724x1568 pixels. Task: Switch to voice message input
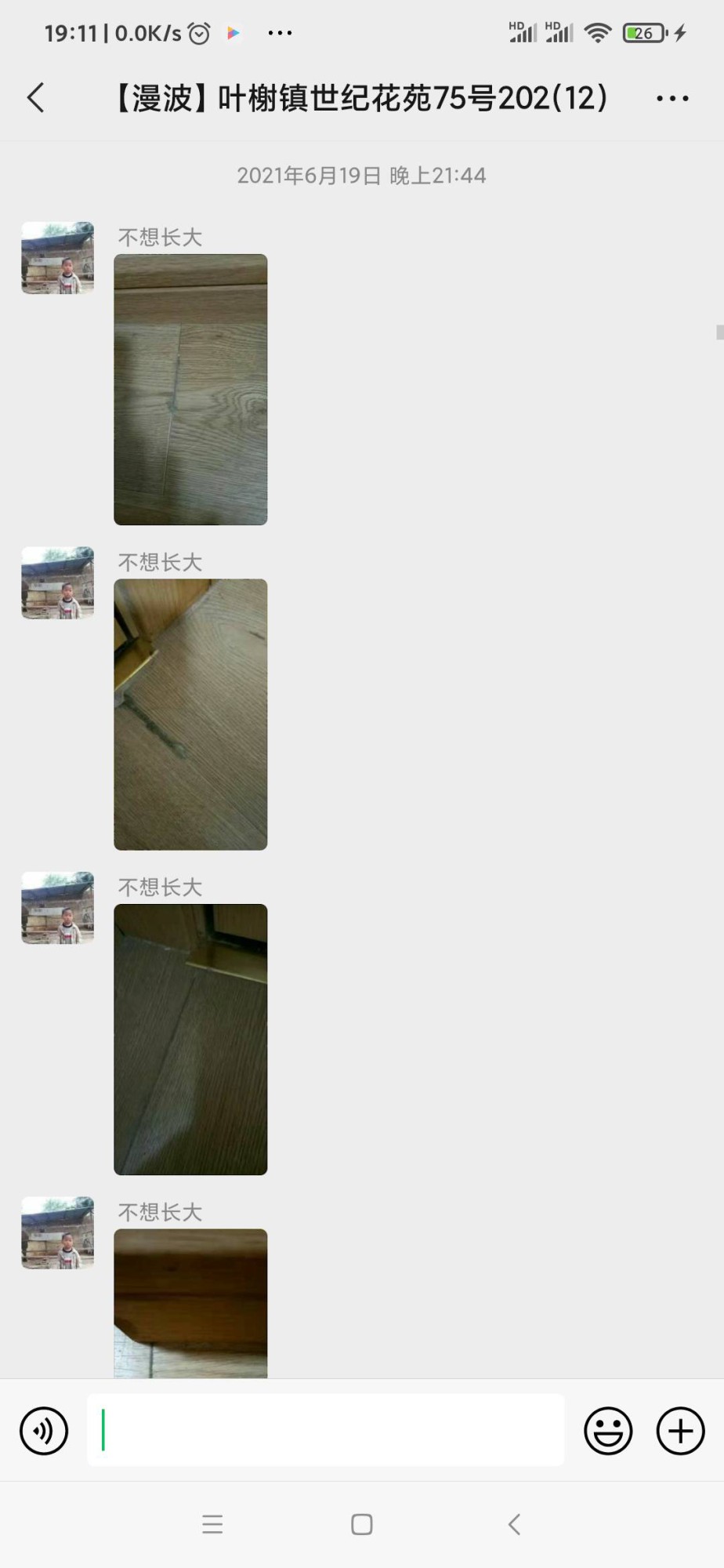[x=44, y=1431]
